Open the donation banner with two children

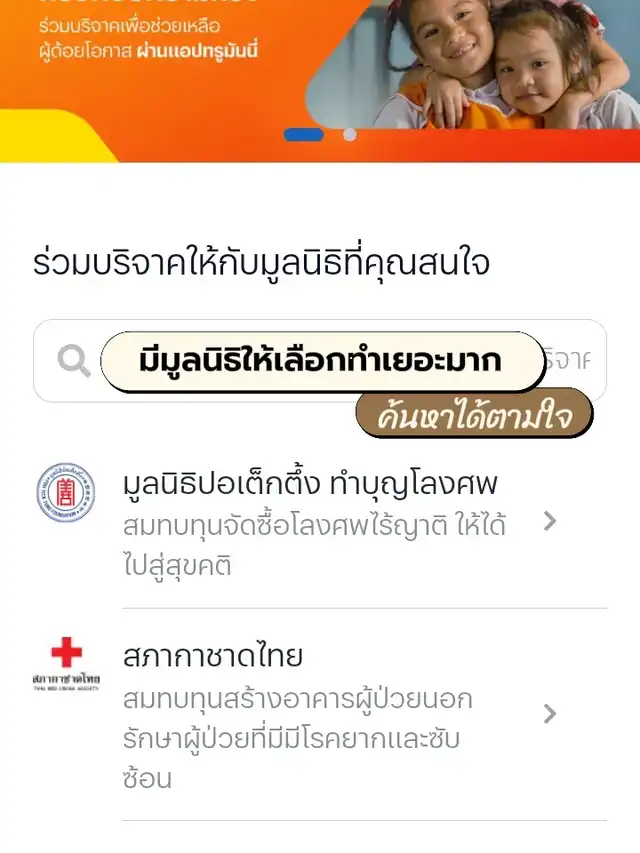click(x=320, y=60)
